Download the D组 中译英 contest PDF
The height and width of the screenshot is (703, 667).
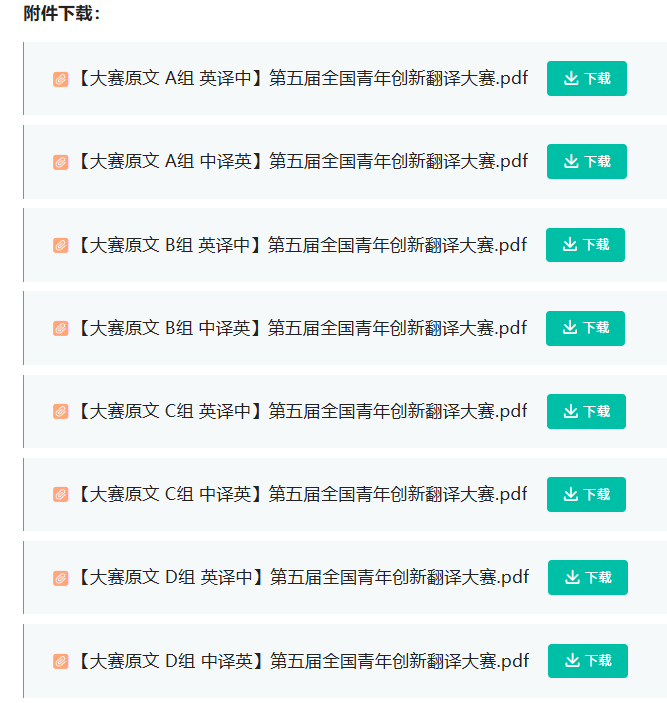(x=587, y=660)
